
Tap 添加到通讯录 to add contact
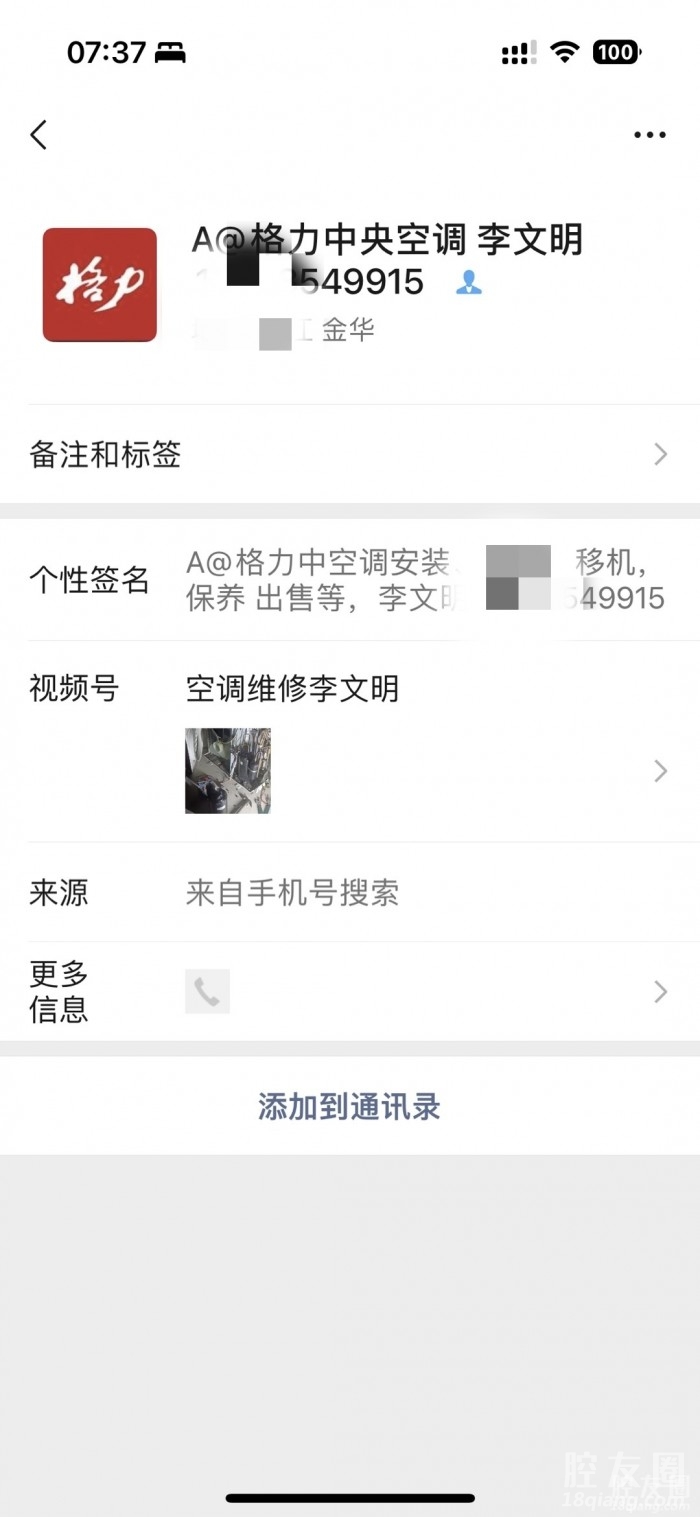click(x=349, y=1107)
